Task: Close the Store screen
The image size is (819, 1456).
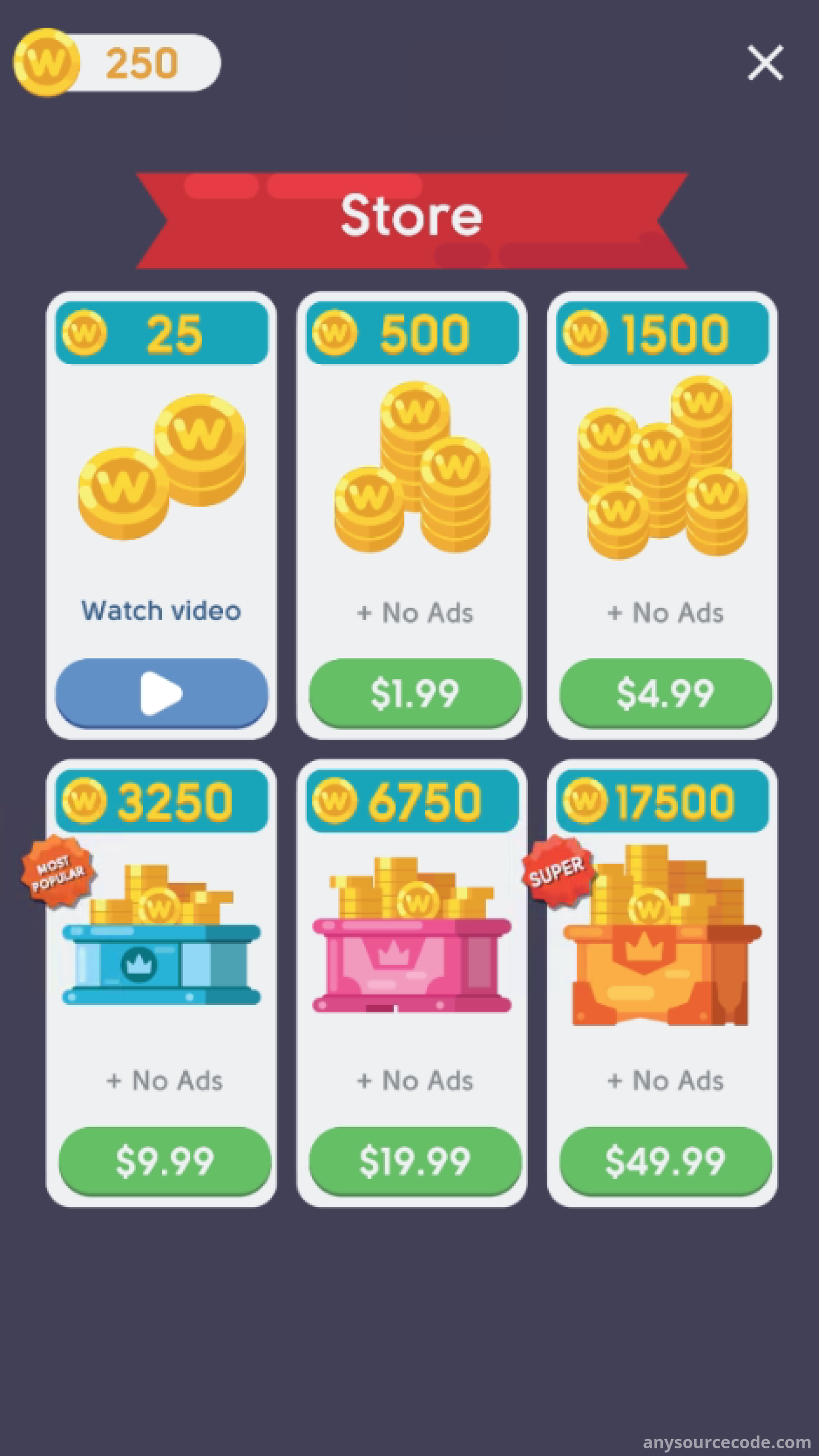Action: tap(765, 63)
